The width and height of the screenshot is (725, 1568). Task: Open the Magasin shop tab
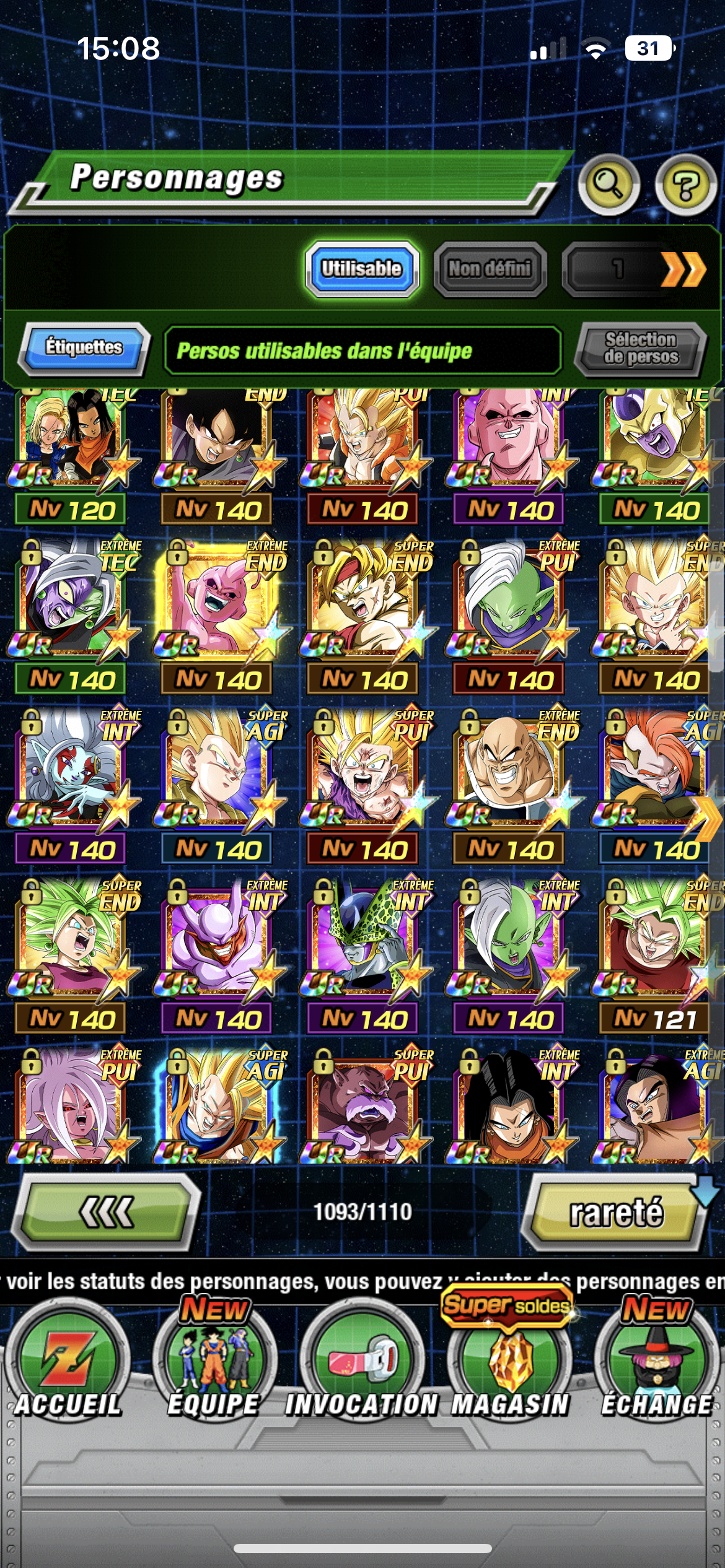509,1369
